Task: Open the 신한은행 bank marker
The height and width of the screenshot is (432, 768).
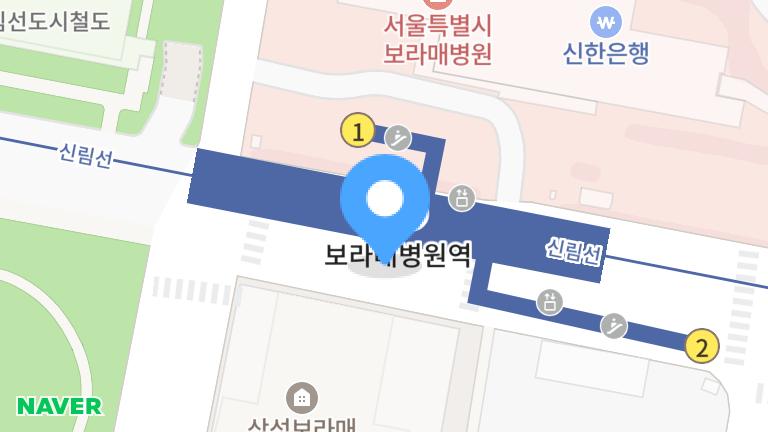Action: click(x=606, y=21)
